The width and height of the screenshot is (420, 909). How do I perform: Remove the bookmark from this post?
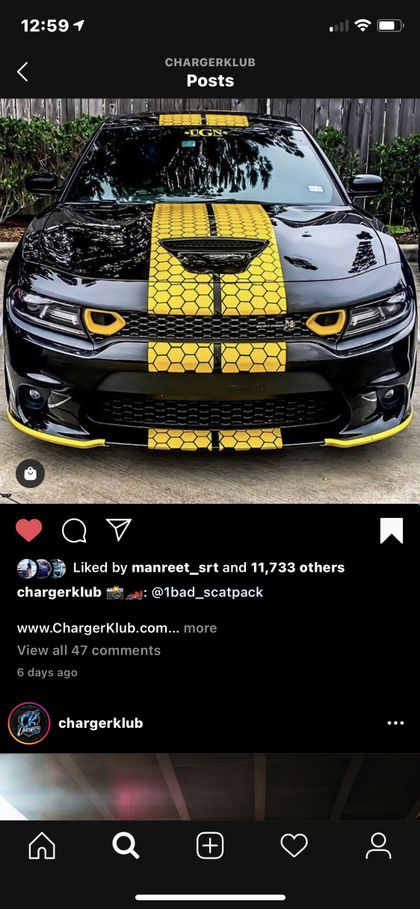pos(392,530)
